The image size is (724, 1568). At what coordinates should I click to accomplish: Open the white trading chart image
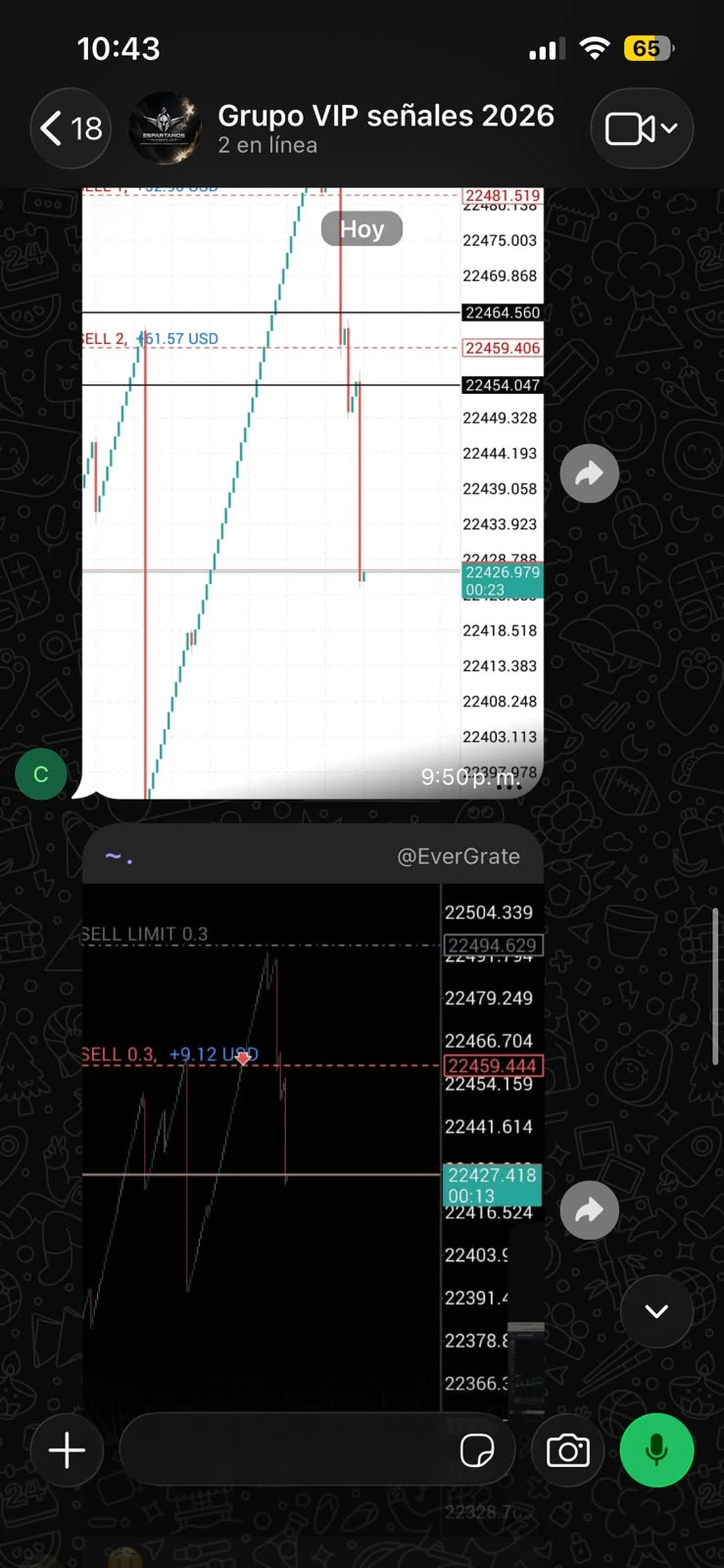point(313,493)
